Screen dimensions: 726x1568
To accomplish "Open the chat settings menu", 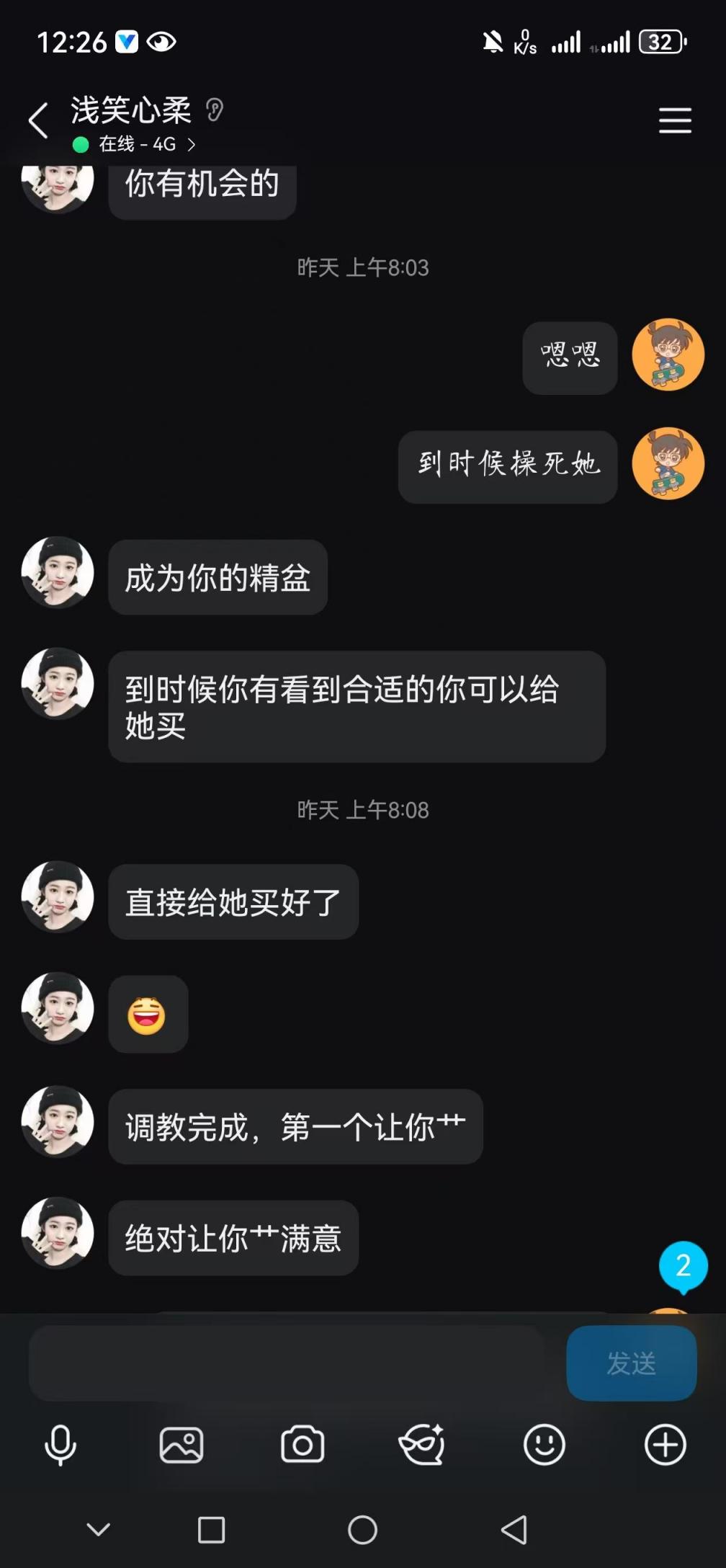I will [x=675, y=120].
